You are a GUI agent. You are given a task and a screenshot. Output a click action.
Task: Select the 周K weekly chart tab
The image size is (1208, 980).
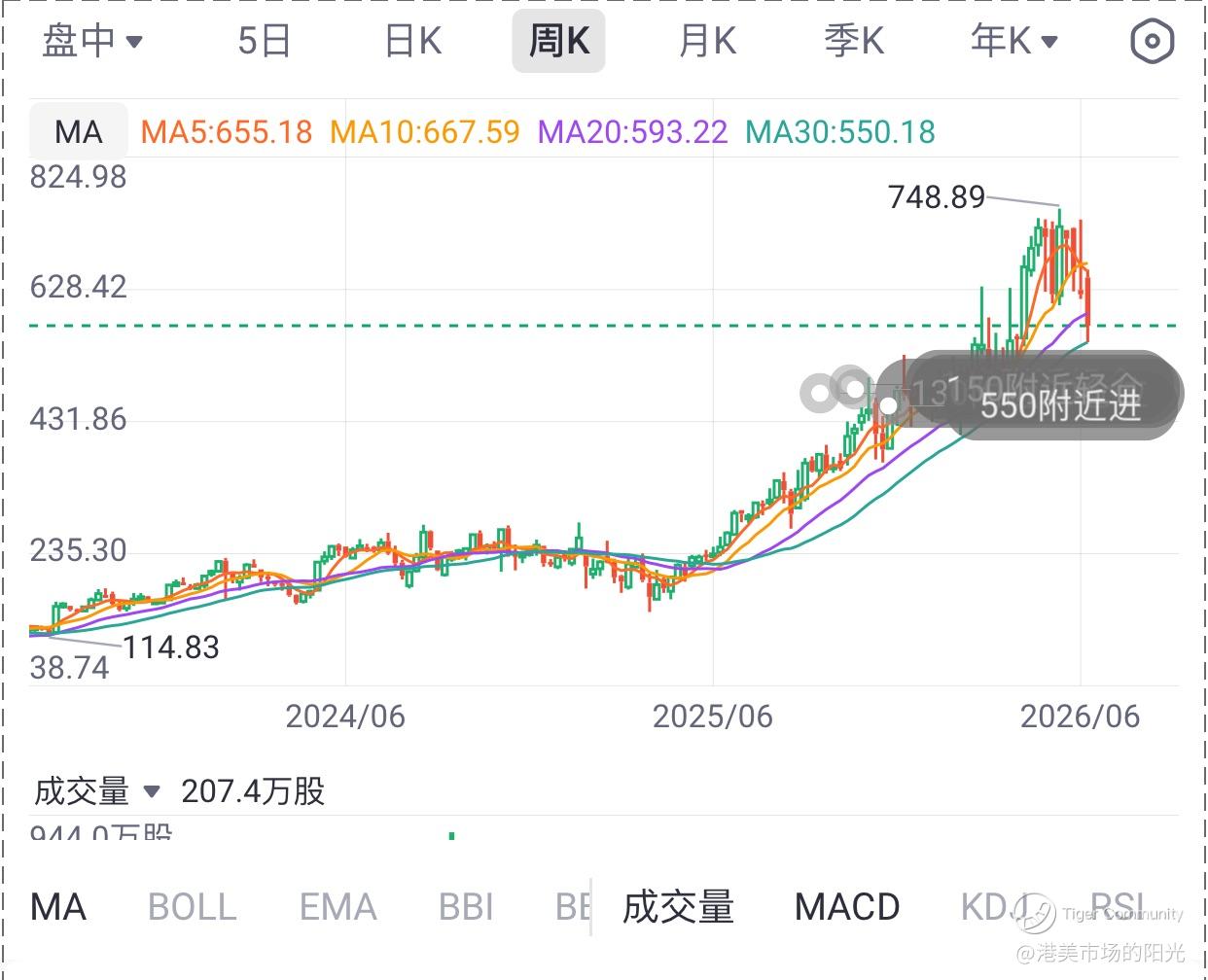pyautogui.click(x=558, y=41)
